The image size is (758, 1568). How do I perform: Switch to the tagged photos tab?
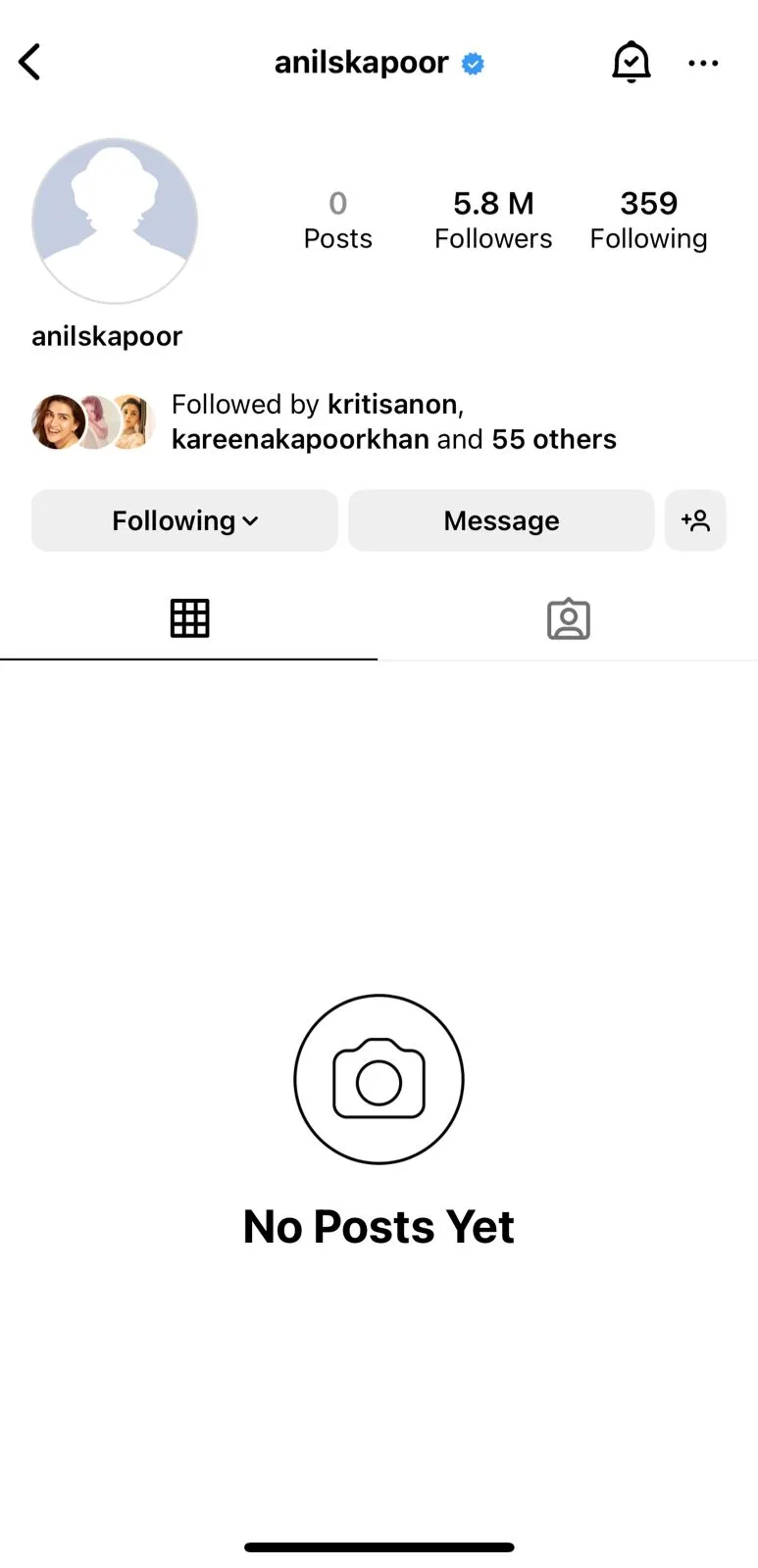pos(568,619)
